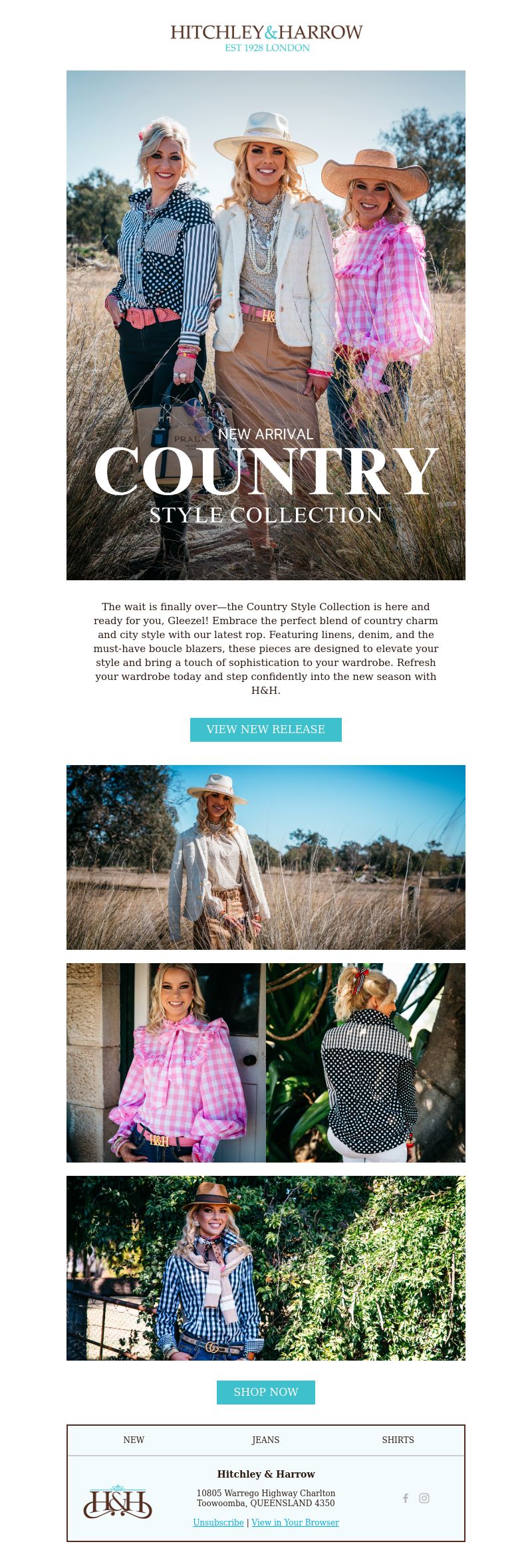Tap the View New Release button
The image size is (532, 1568).
[265, 729]
